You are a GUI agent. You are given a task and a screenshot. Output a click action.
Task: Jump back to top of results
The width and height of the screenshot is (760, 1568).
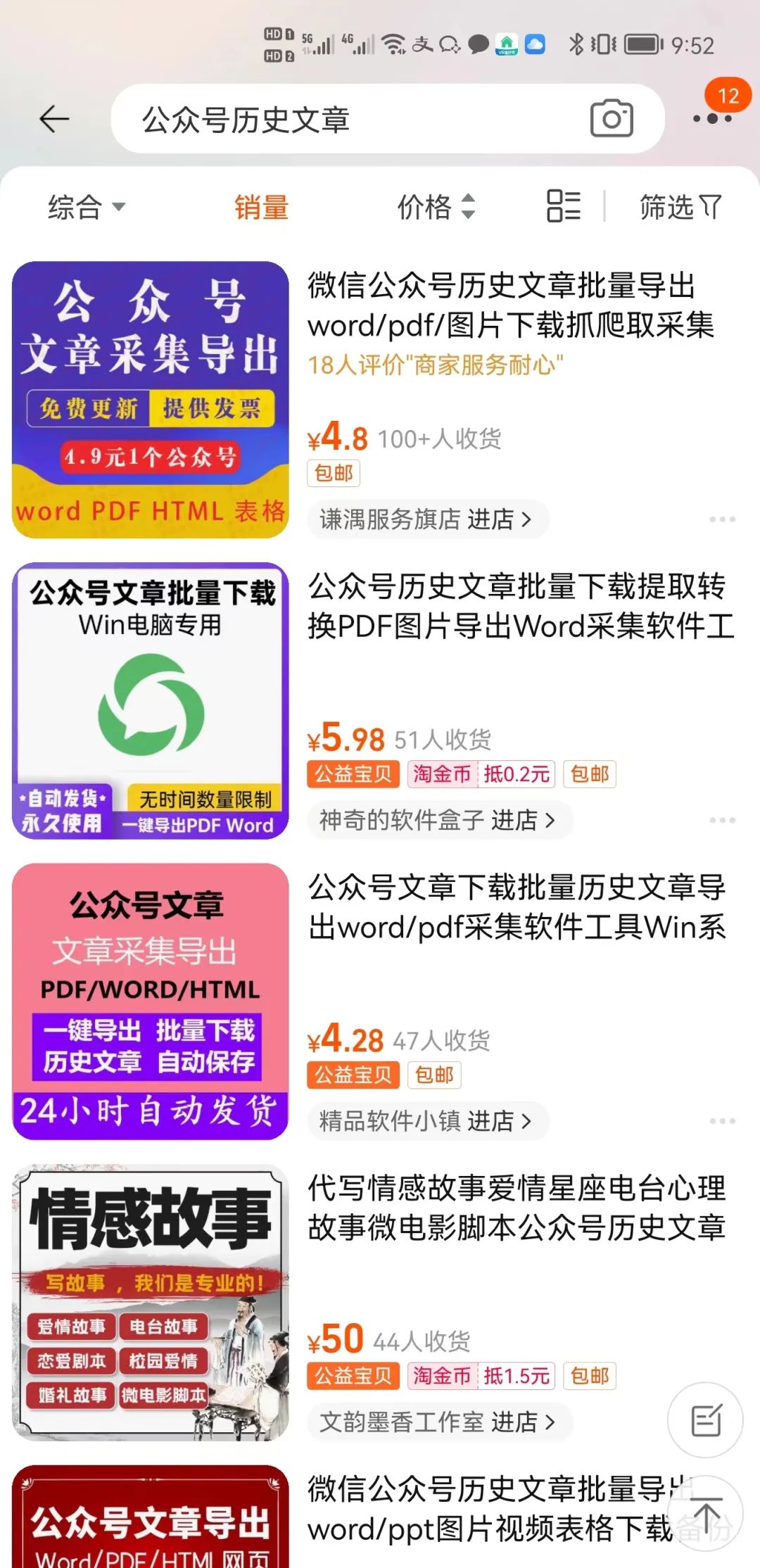click(706, 1515)
